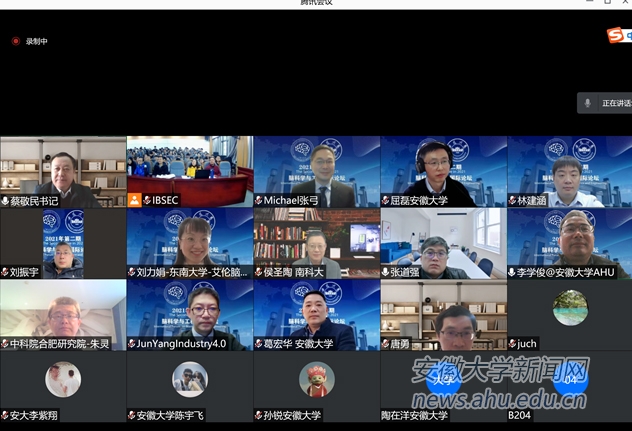632x431 pixels.
Task: Tap the 屈磊安徽大学 video tile
Action: click(443, 170)
